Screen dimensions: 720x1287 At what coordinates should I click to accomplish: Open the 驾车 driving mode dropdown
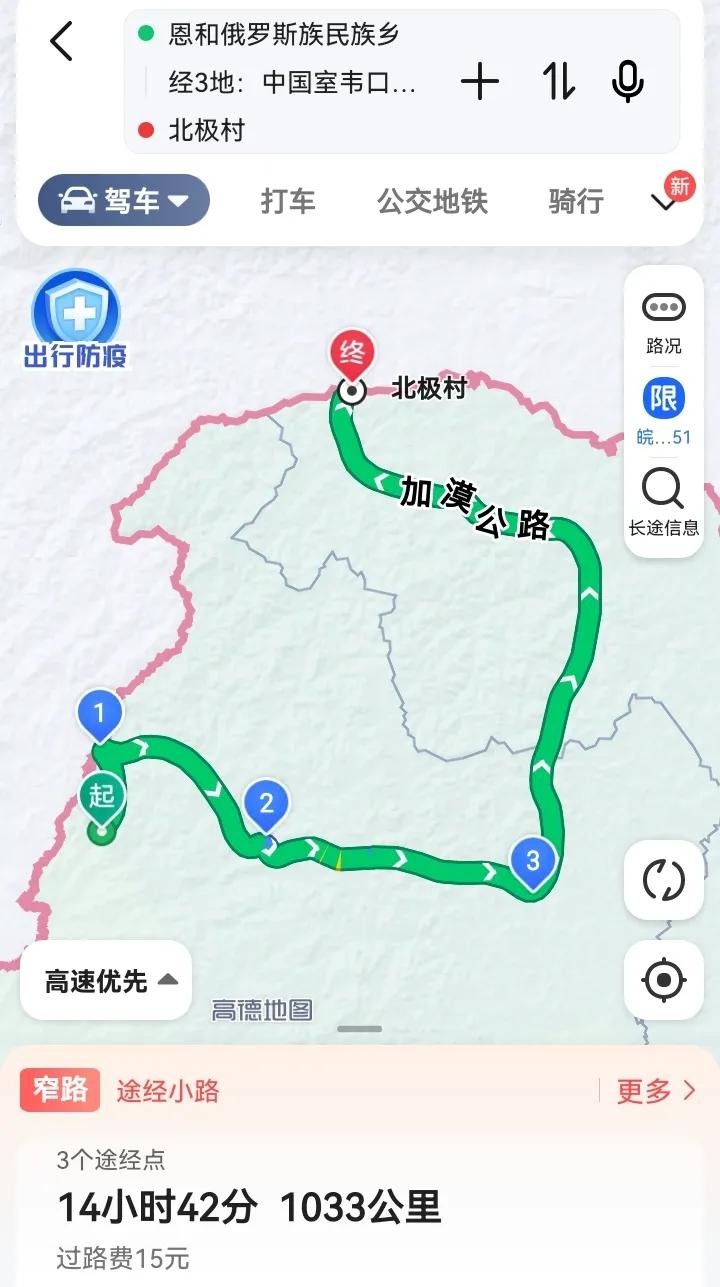[x=124, y=200]
